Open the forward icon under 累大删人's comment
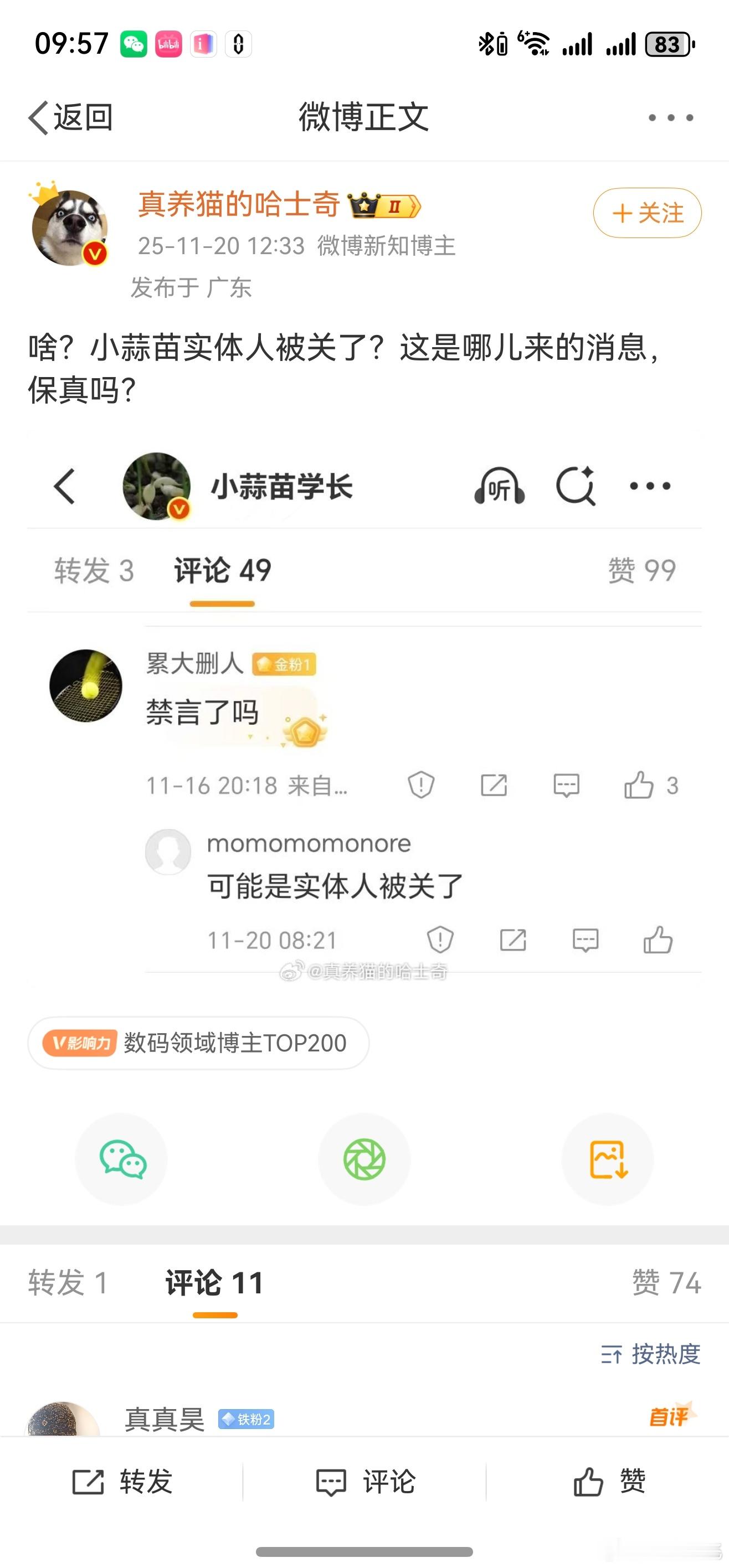The image size is (729, 1568). 494,785
